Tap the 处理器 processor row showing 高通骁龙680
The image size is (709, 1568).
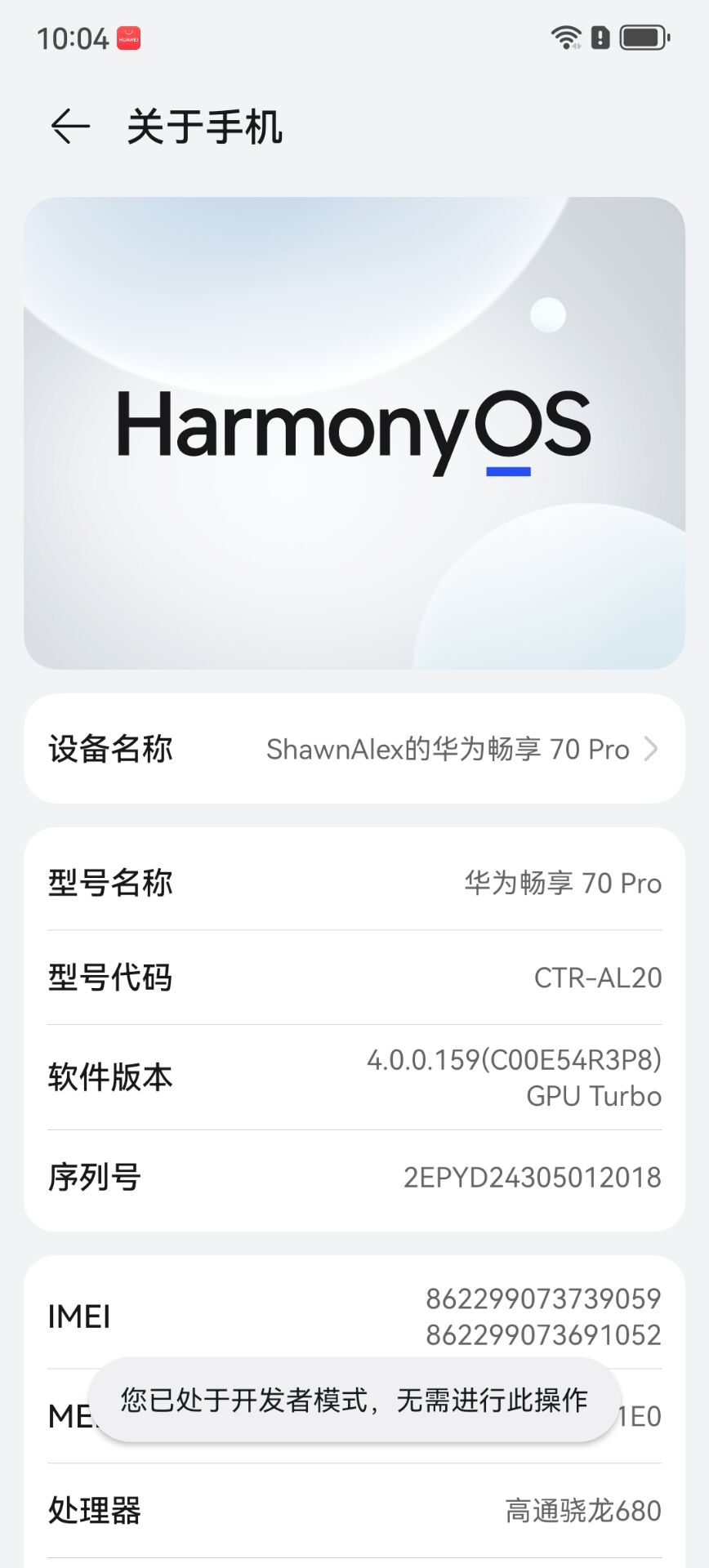click(354, 1511)
